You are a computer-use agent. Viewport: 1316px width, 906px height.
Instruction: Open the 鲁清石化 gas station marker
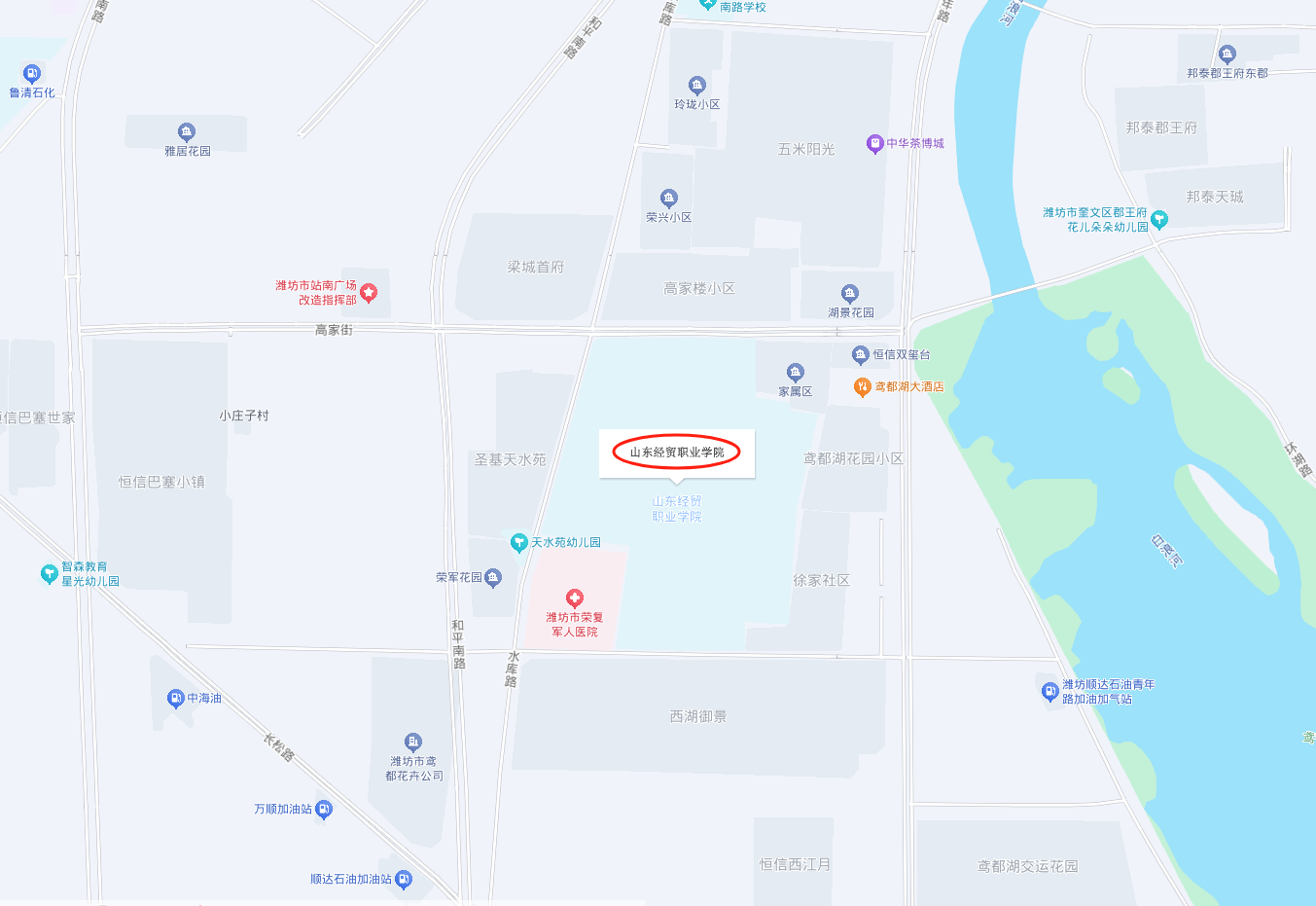[32, 74]
